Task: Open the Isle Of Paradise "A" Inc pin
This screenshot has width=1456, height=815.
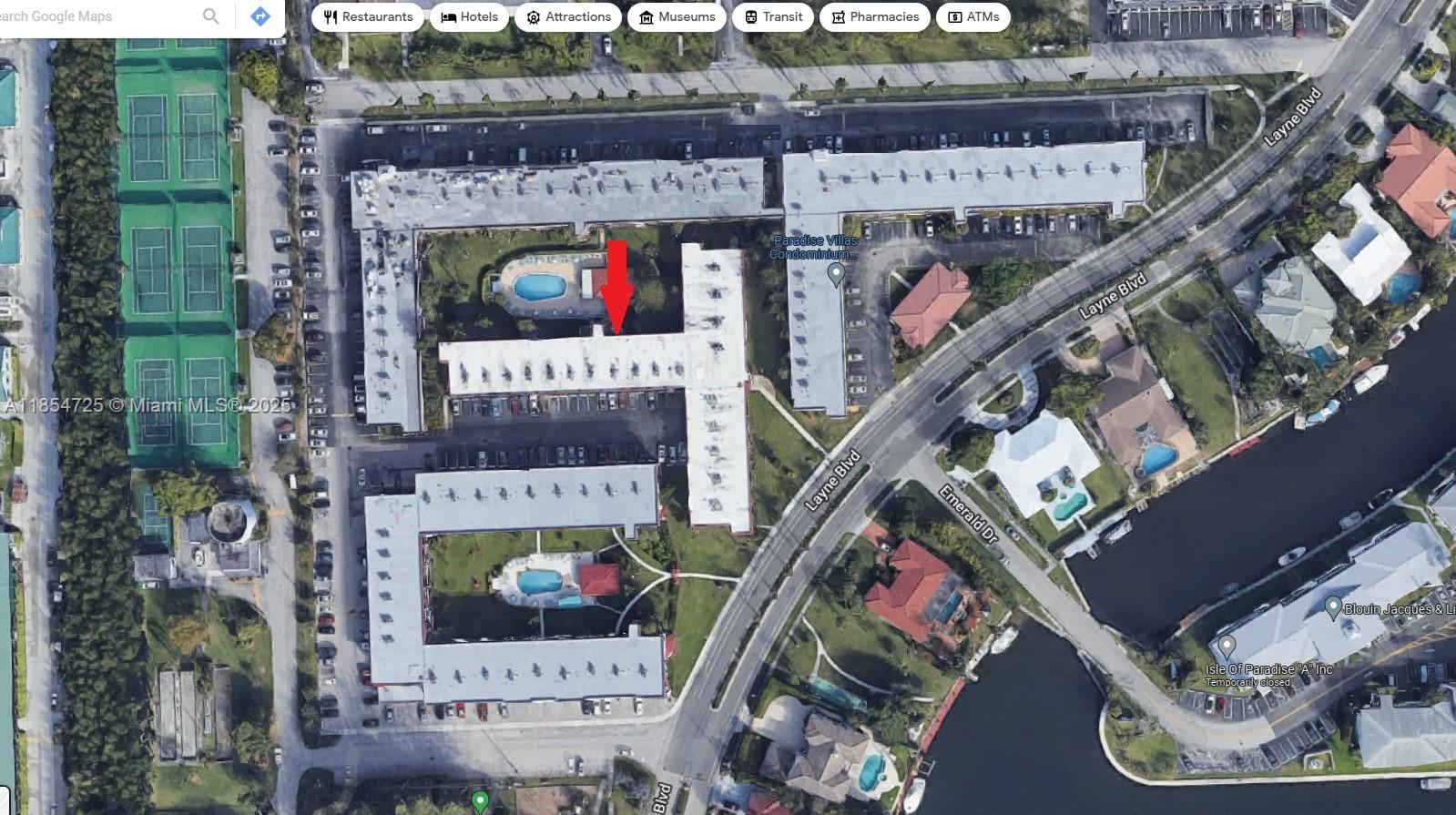Action: (1227, 647)
